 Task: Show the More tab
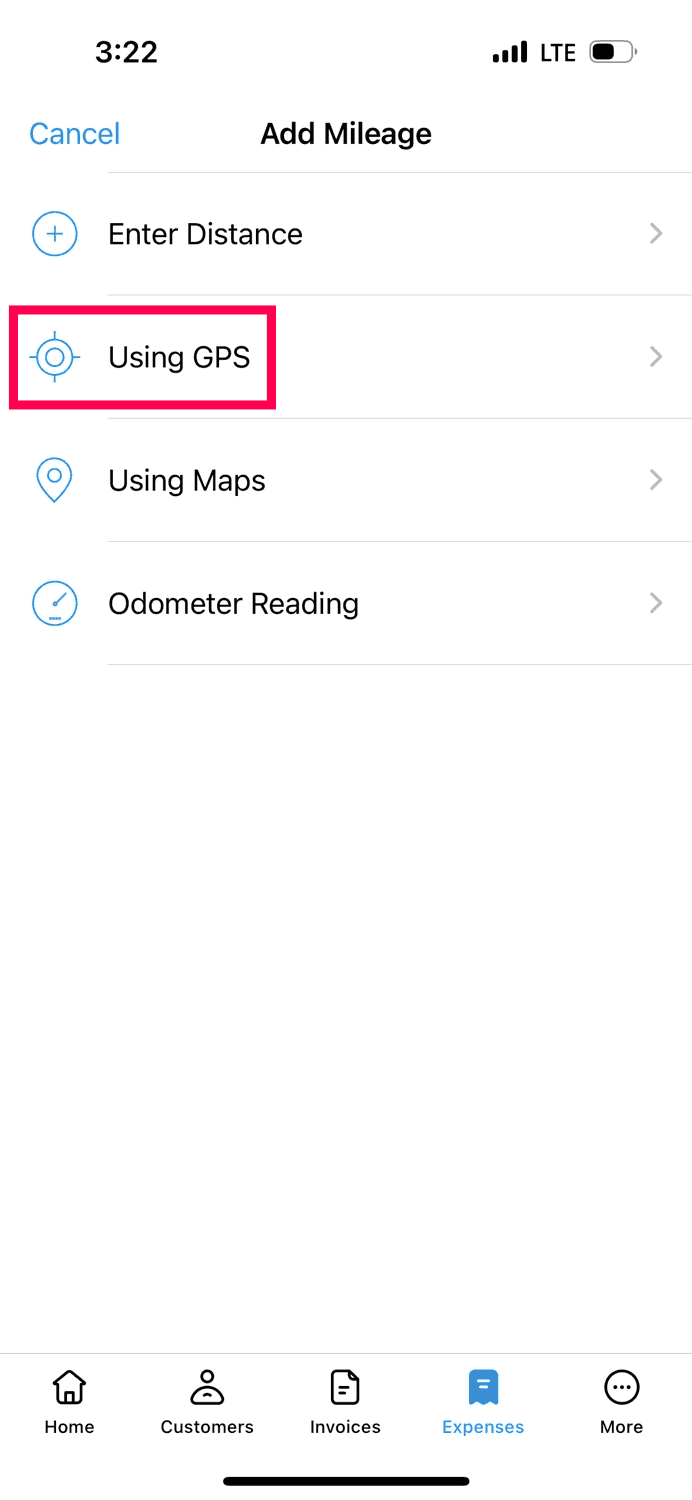click(x=621, y=1401)
